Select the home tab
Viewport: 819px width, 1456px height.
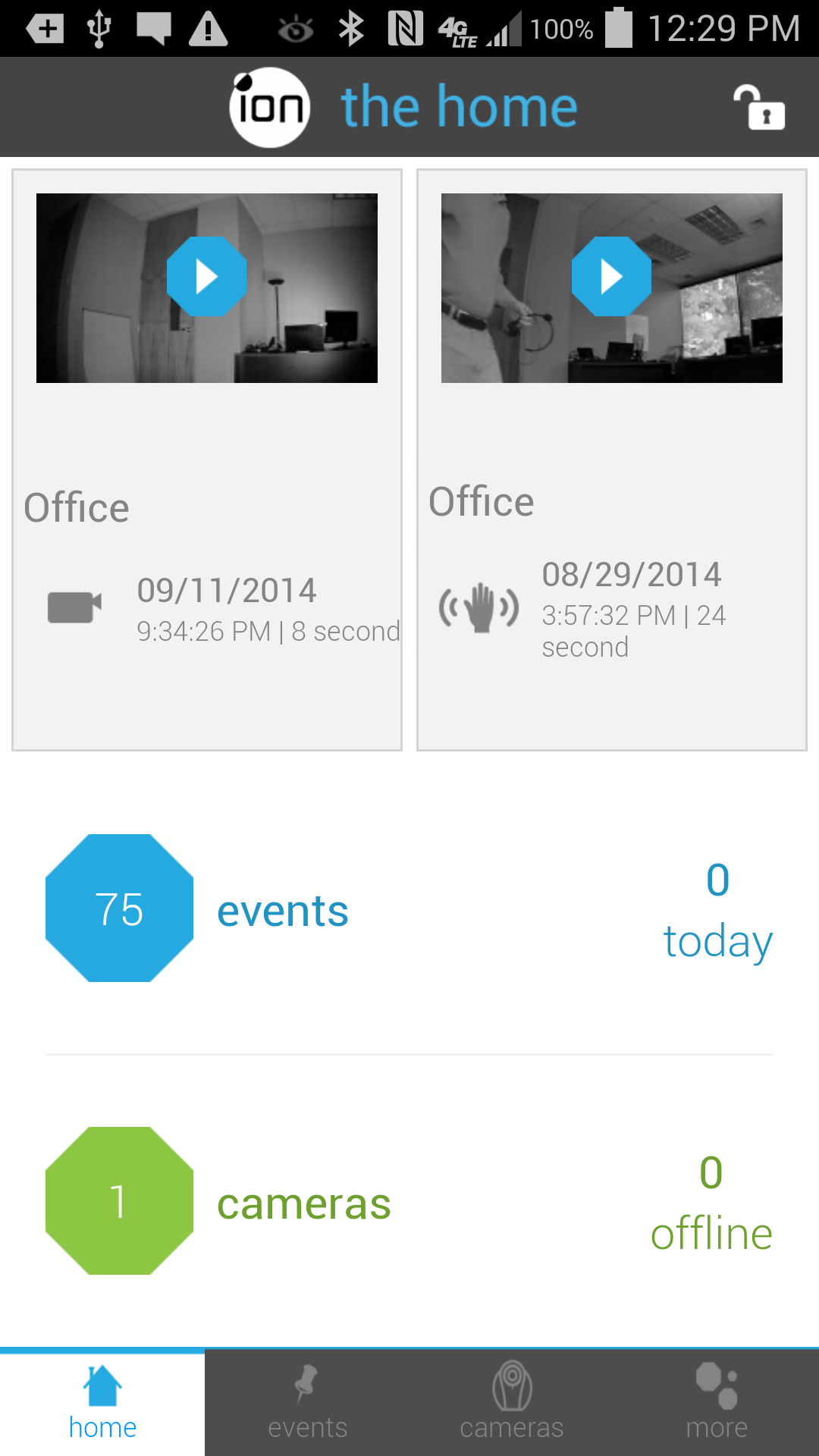(102, 1403)
